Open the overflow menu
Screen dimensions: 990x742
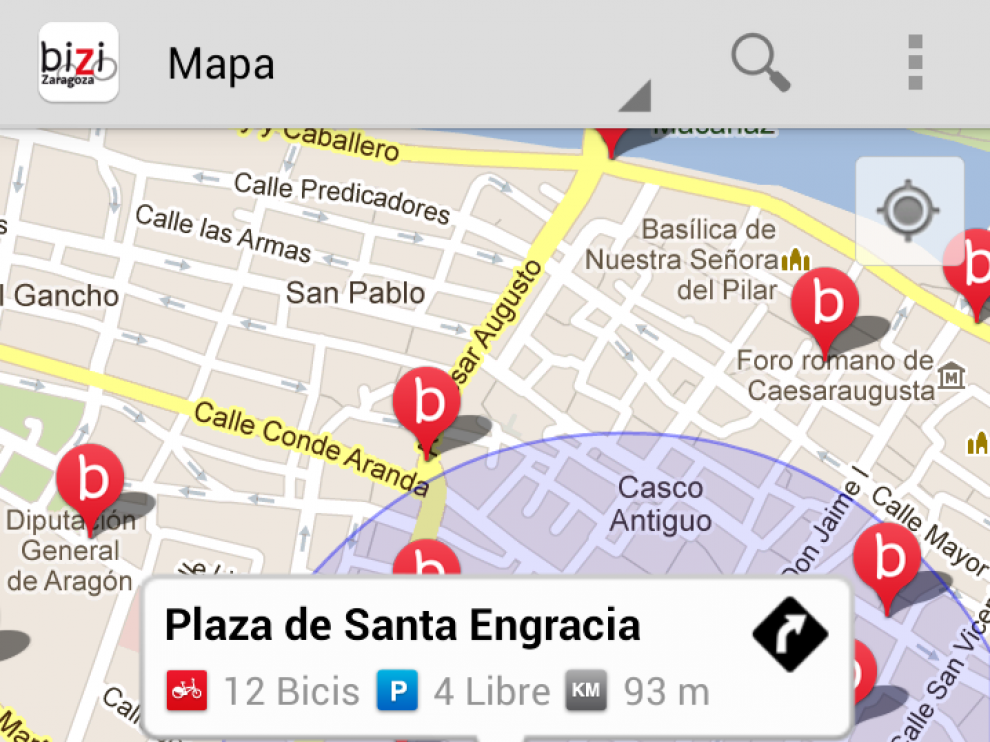click(914, 62)
